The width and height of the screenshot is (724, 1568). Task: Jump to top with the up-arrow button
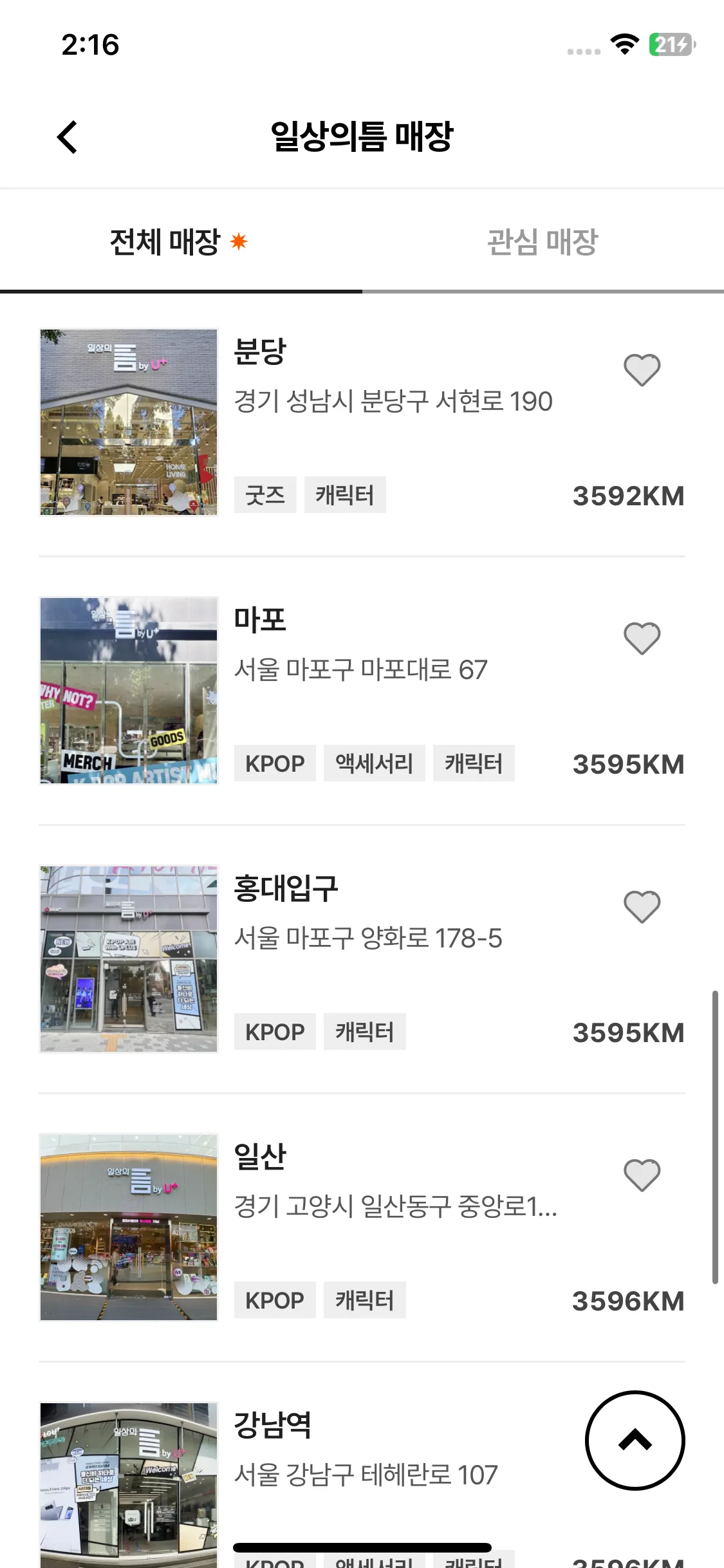[x=635, y=1441]
